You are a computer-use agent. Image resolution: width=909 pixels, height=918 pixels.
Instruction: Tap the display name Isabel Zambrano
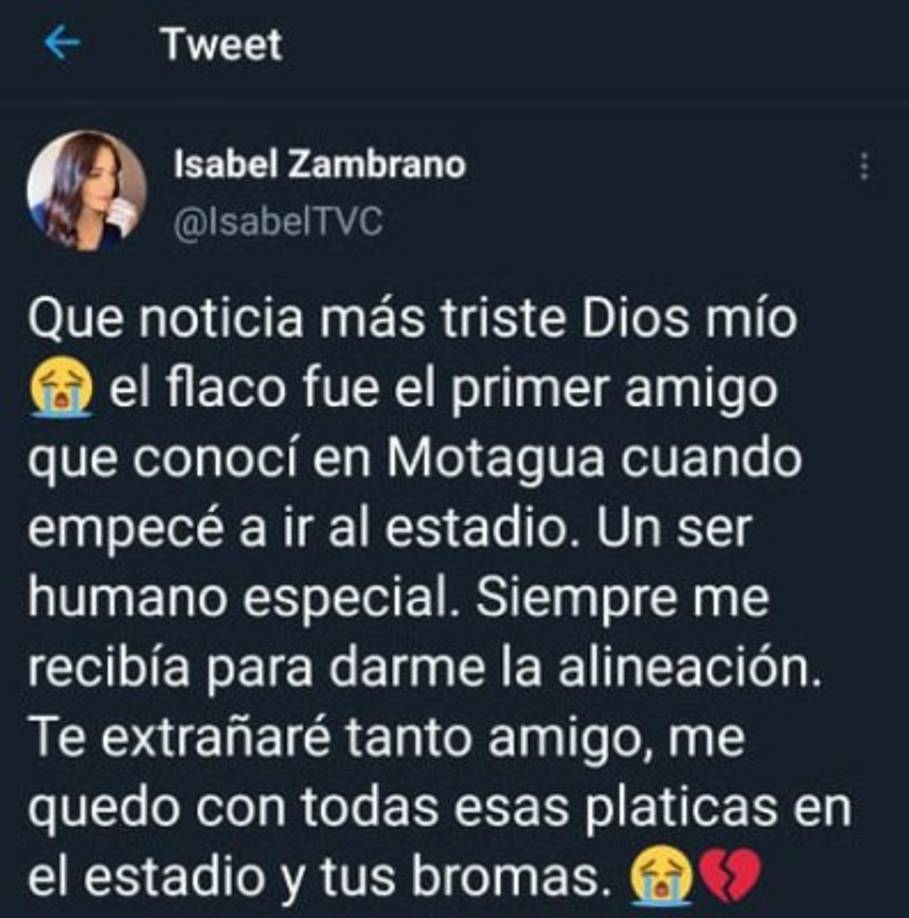319,162
